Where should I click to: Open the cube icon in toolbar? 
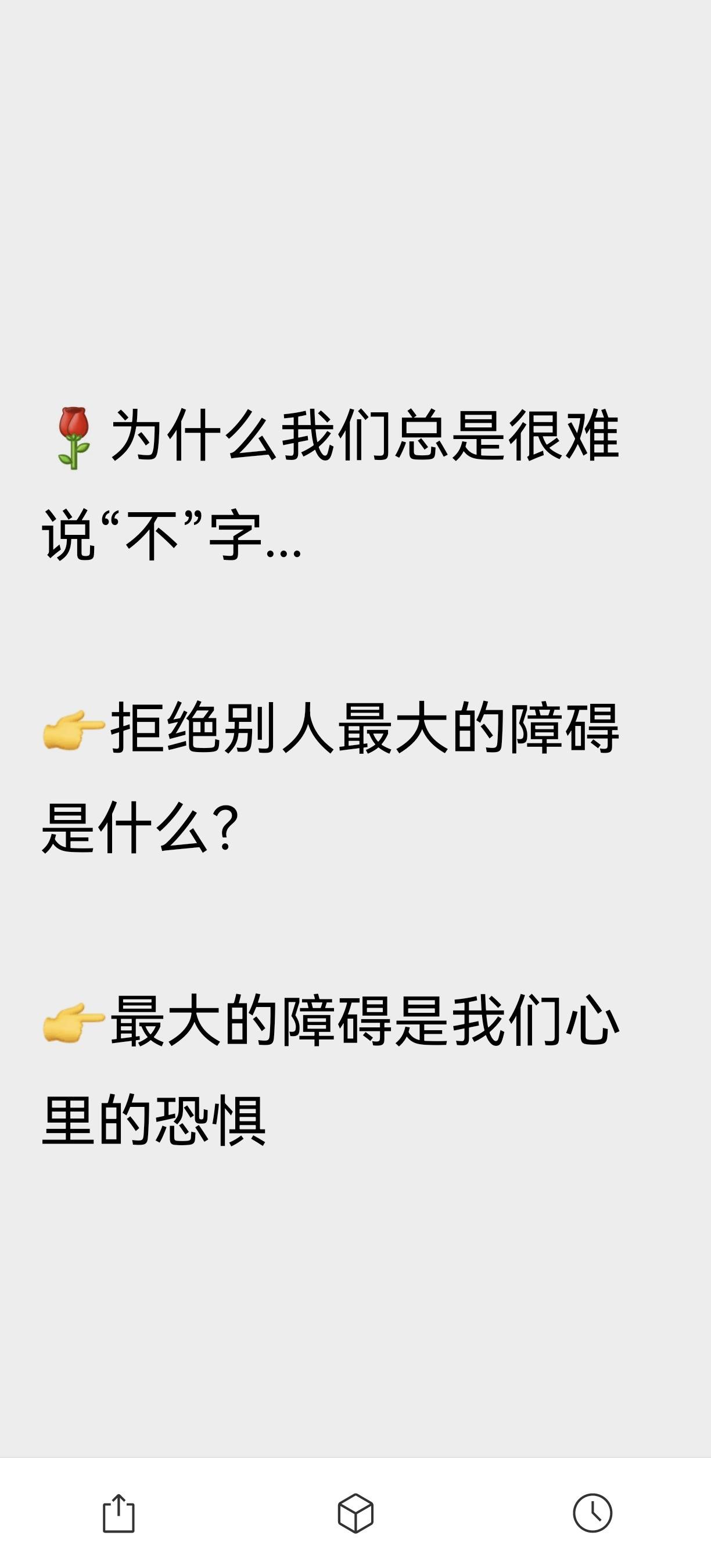pyautogui.click(x=355, y=1513)
